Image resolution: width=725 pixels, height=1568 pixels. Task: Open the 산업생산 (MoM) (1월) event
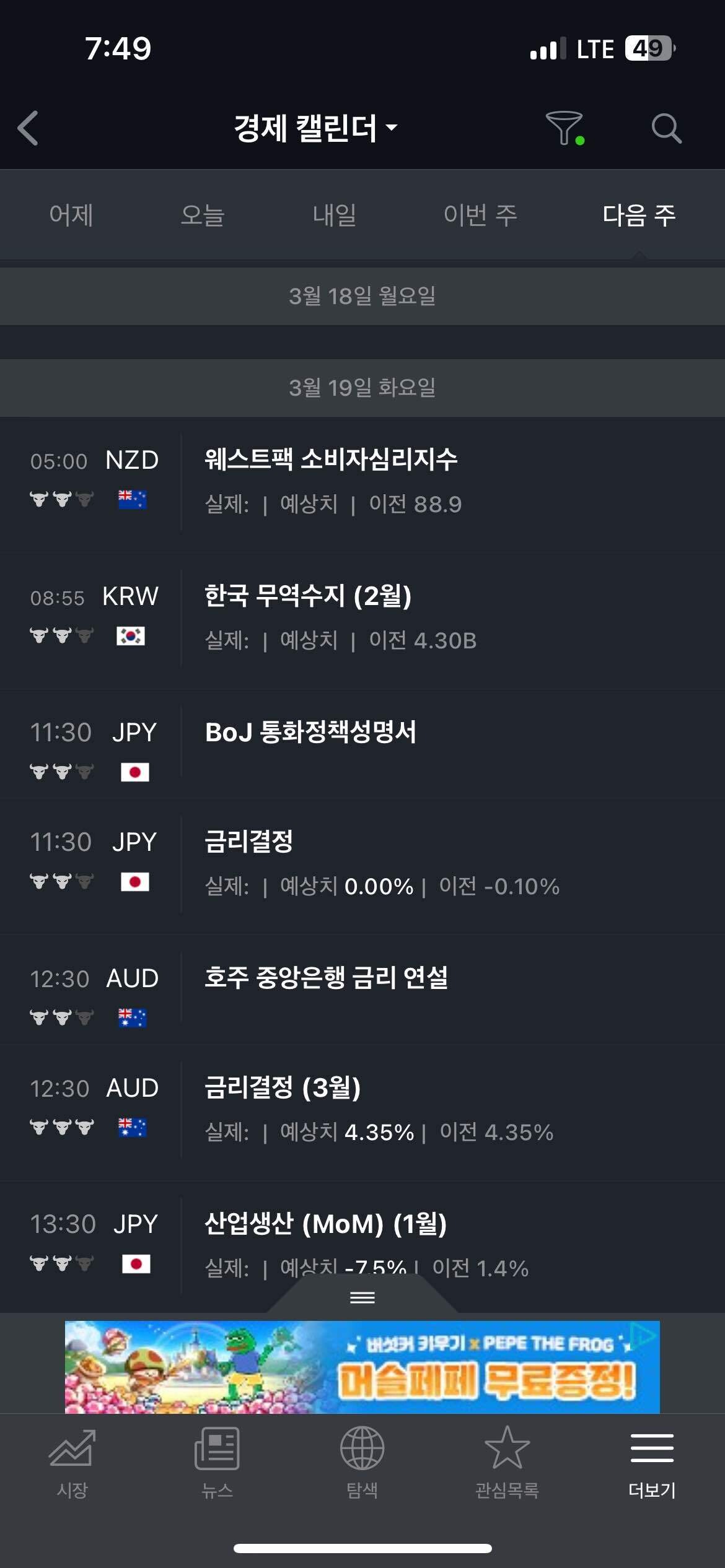[x=325, y=1224]
